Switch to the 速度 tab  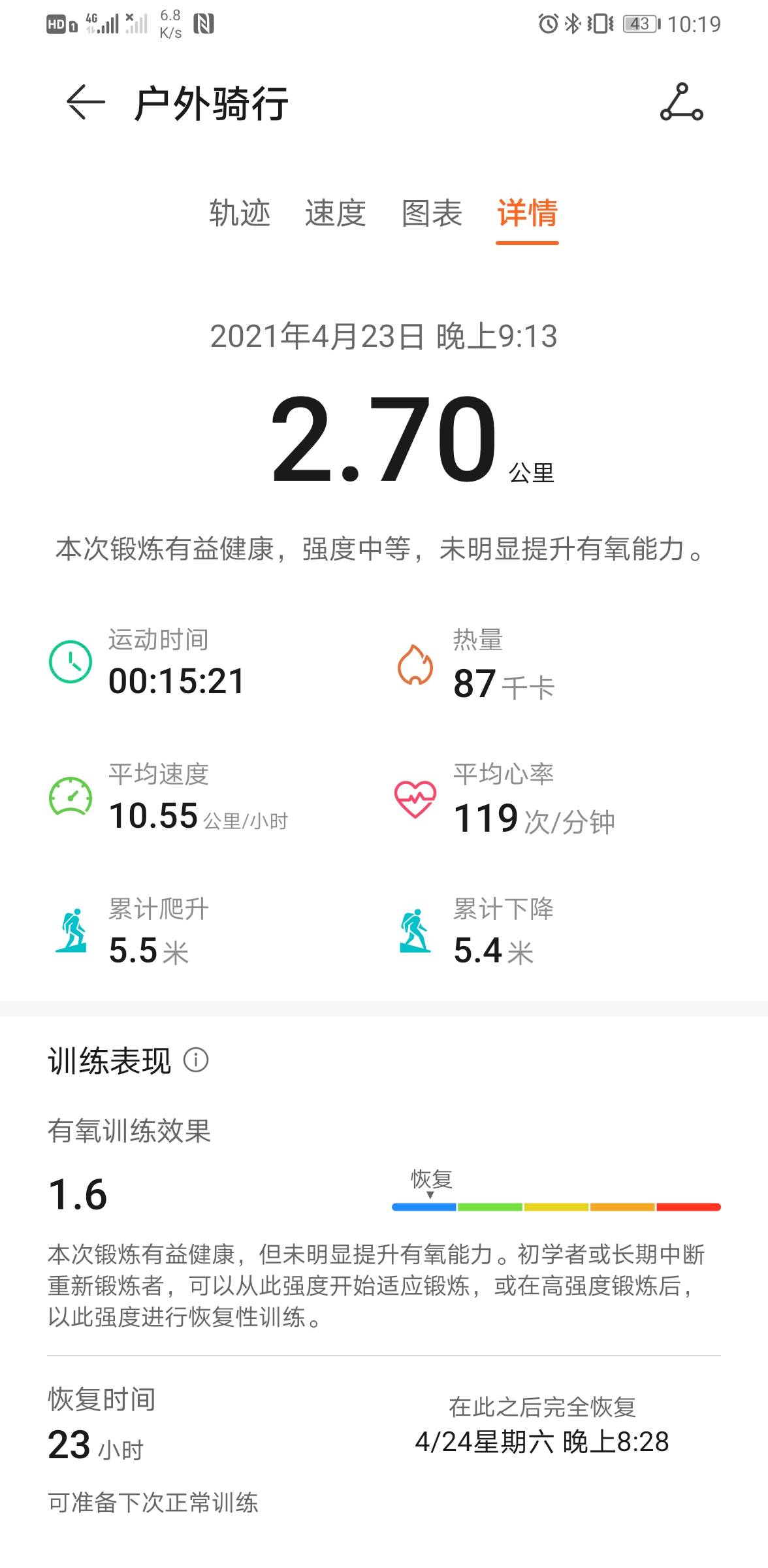335,214
